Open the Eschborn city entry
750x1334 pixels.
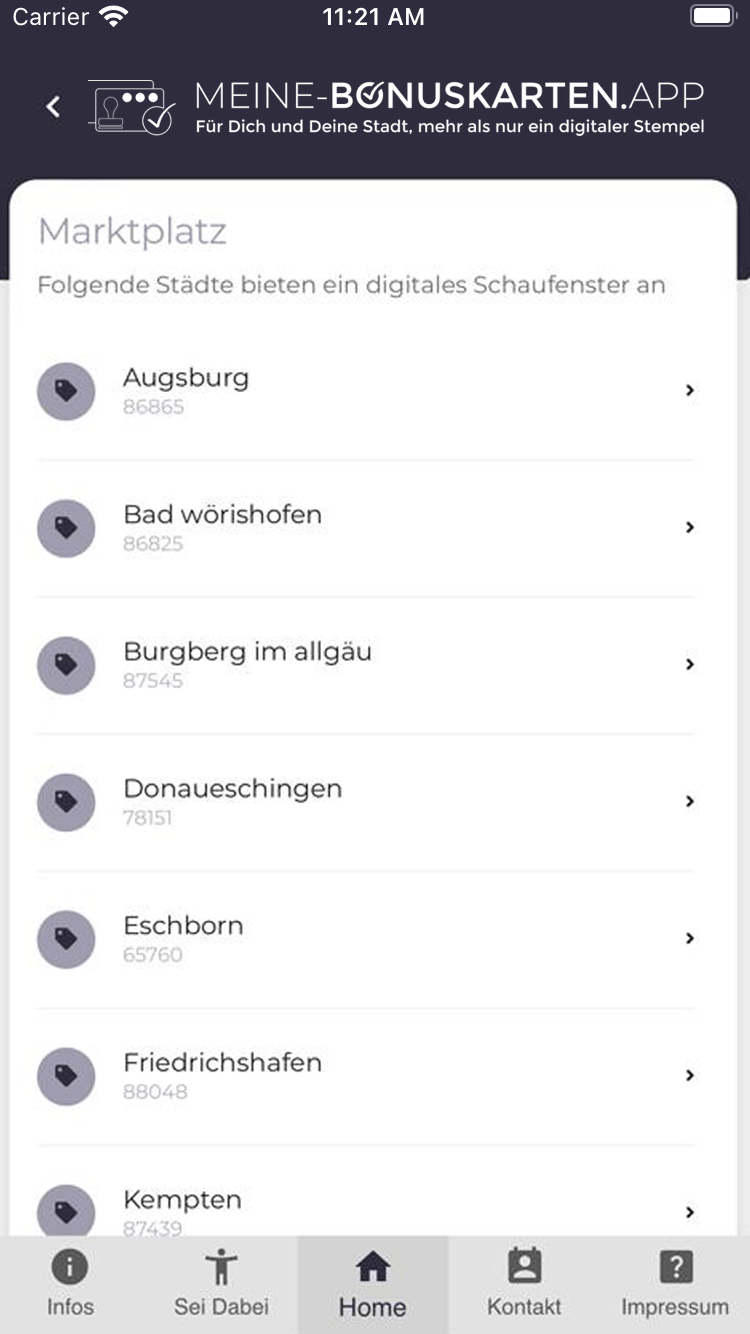(366, 939)
